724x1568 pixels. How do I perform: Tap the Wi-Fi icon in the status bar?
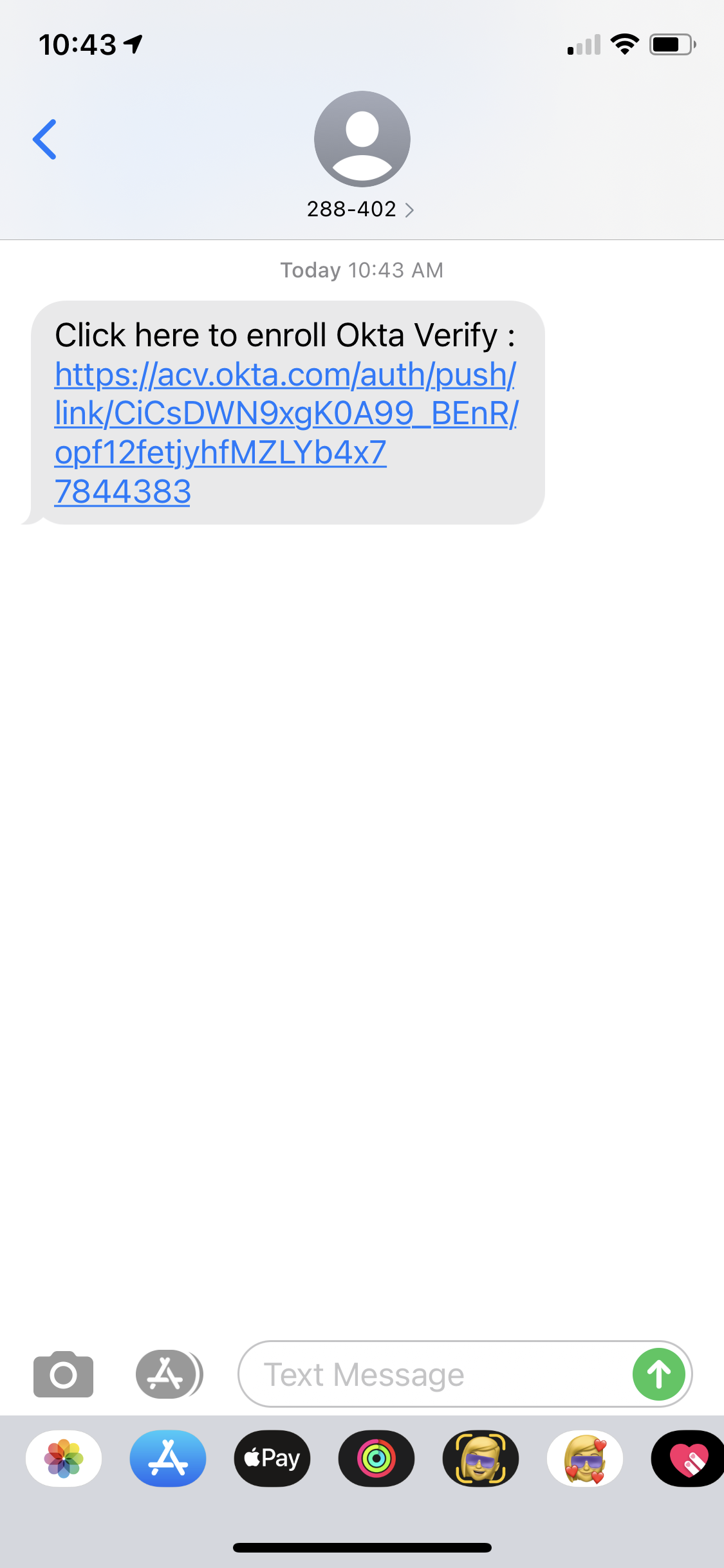click(623, 44)
